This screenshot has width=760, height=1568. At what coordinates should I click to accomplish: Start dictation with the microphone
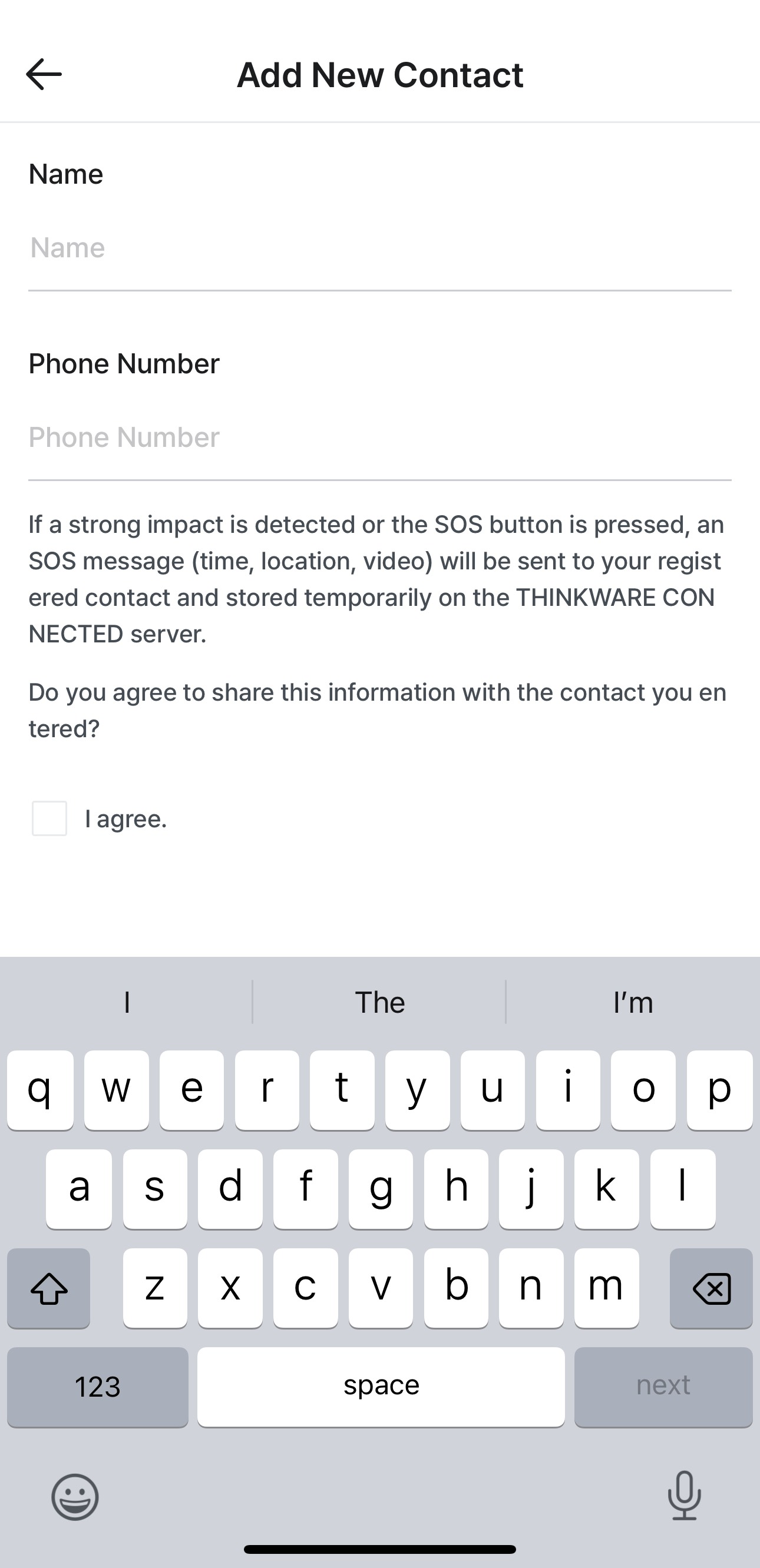click(x=685, y=1496)
